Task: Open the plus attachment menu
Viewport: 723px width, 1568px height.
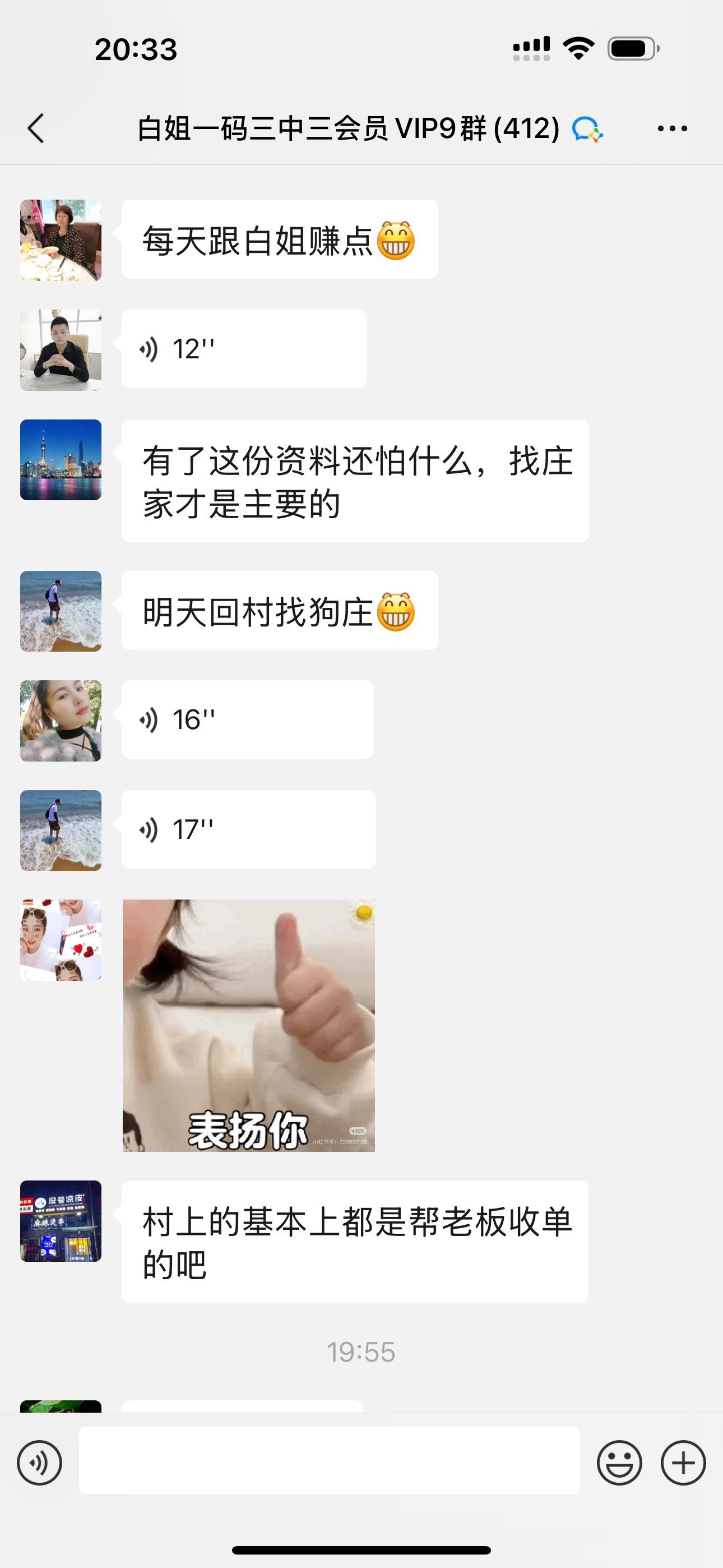Action: point(683,1463)
